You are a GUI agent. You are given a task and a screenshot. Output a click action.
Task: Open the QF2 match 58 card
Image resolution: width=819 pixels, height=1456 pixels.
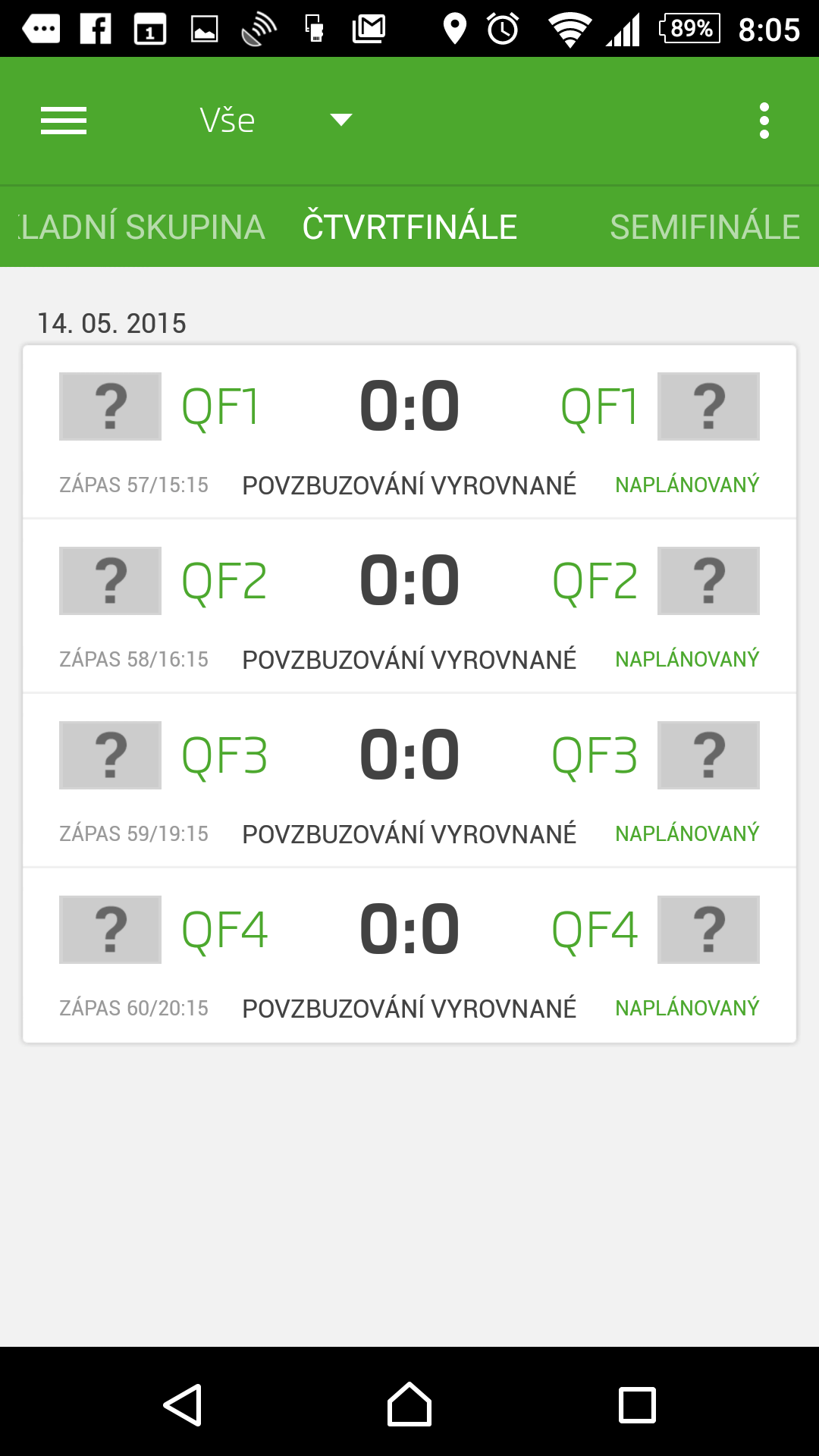pos(409,607)
